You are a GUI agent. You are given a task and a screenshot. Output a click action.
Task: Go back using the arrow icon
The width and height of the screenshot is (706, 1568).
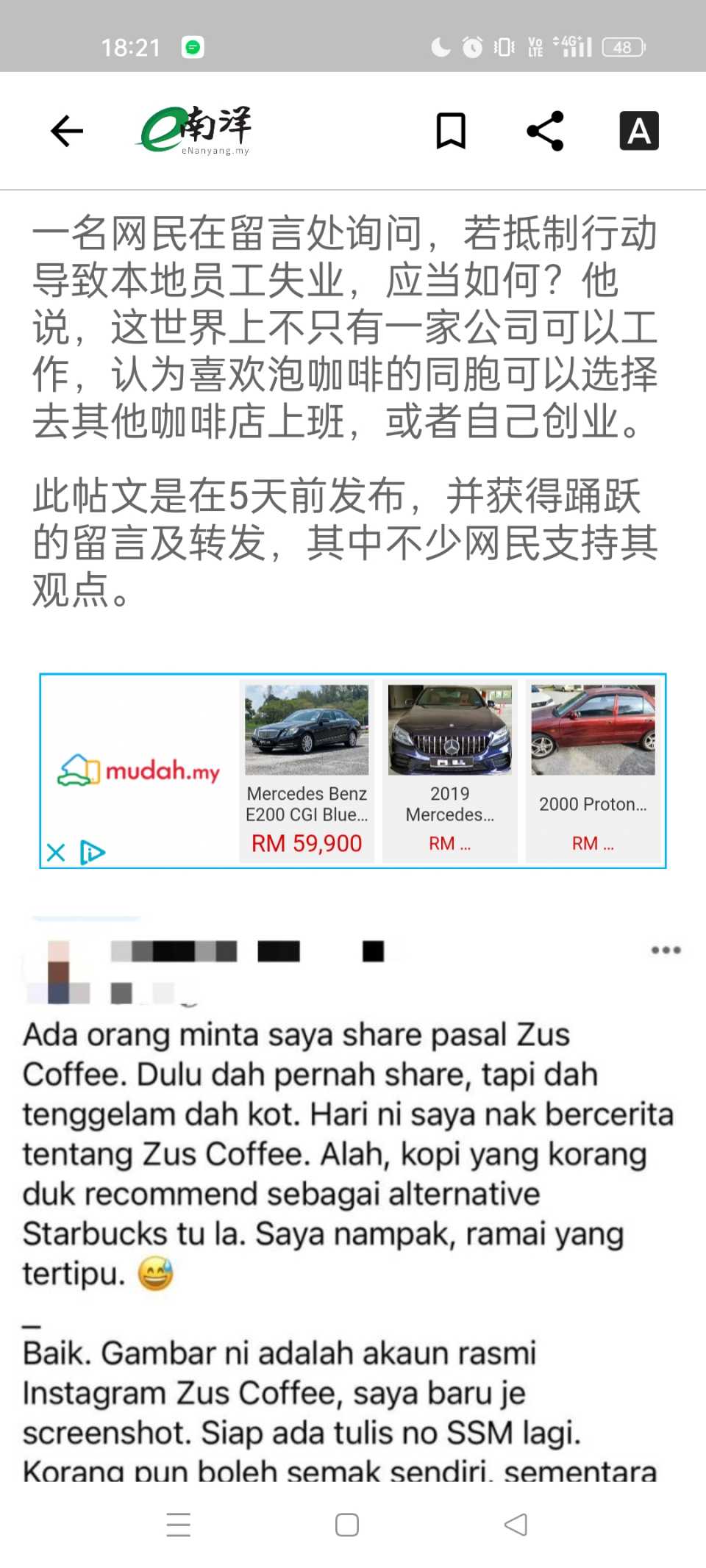[67, 132]
